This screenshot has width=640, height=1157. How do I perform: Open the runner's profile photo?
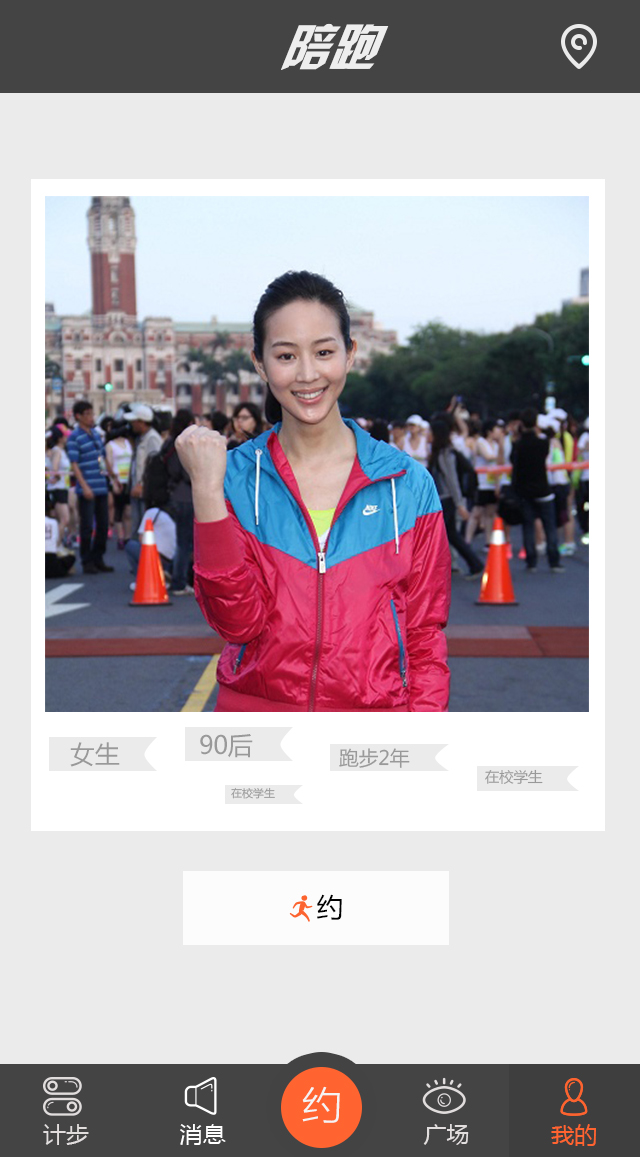[317, 453]
